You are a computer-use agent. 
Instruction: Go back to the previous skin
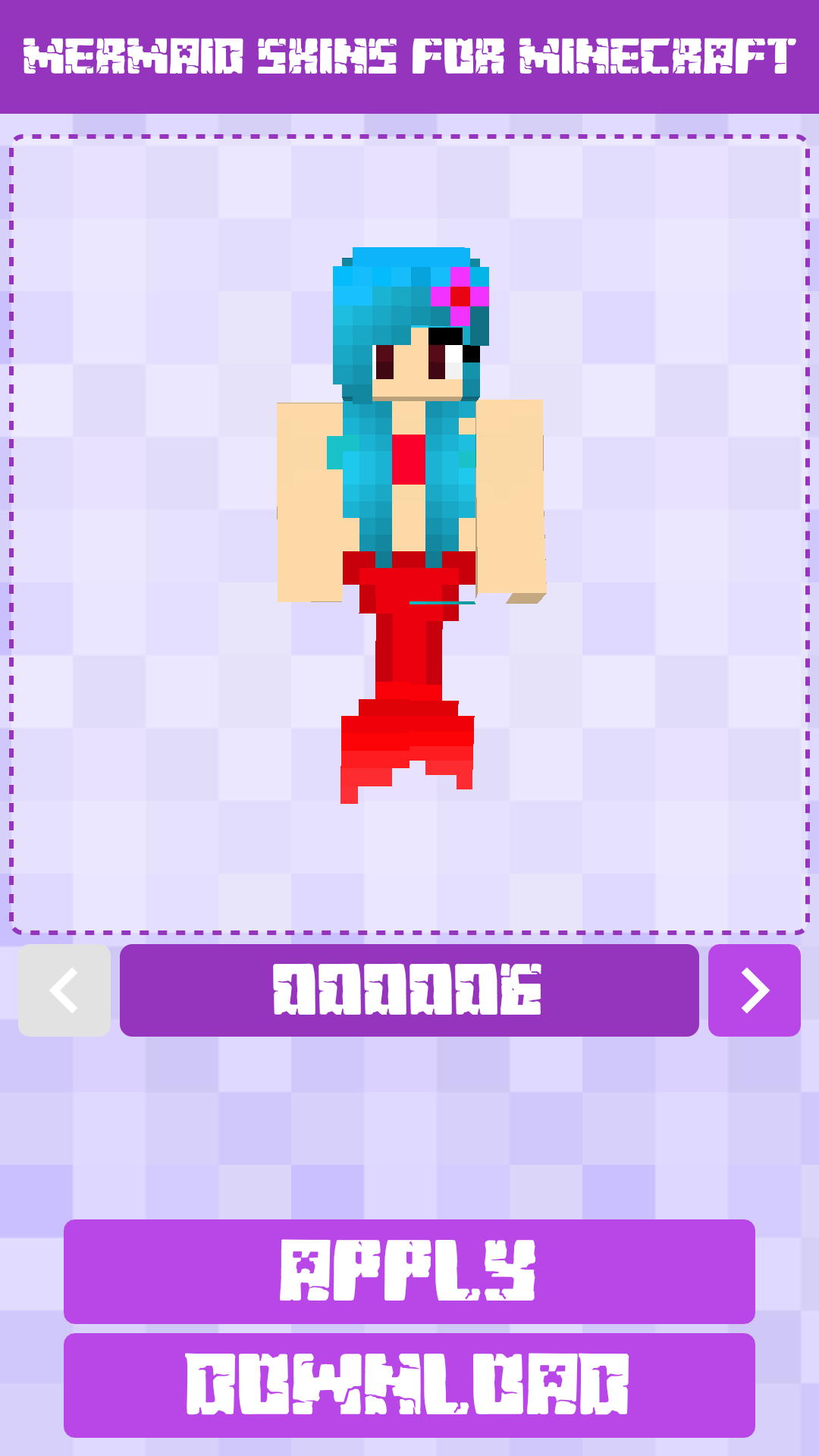[x=64, y=990]
